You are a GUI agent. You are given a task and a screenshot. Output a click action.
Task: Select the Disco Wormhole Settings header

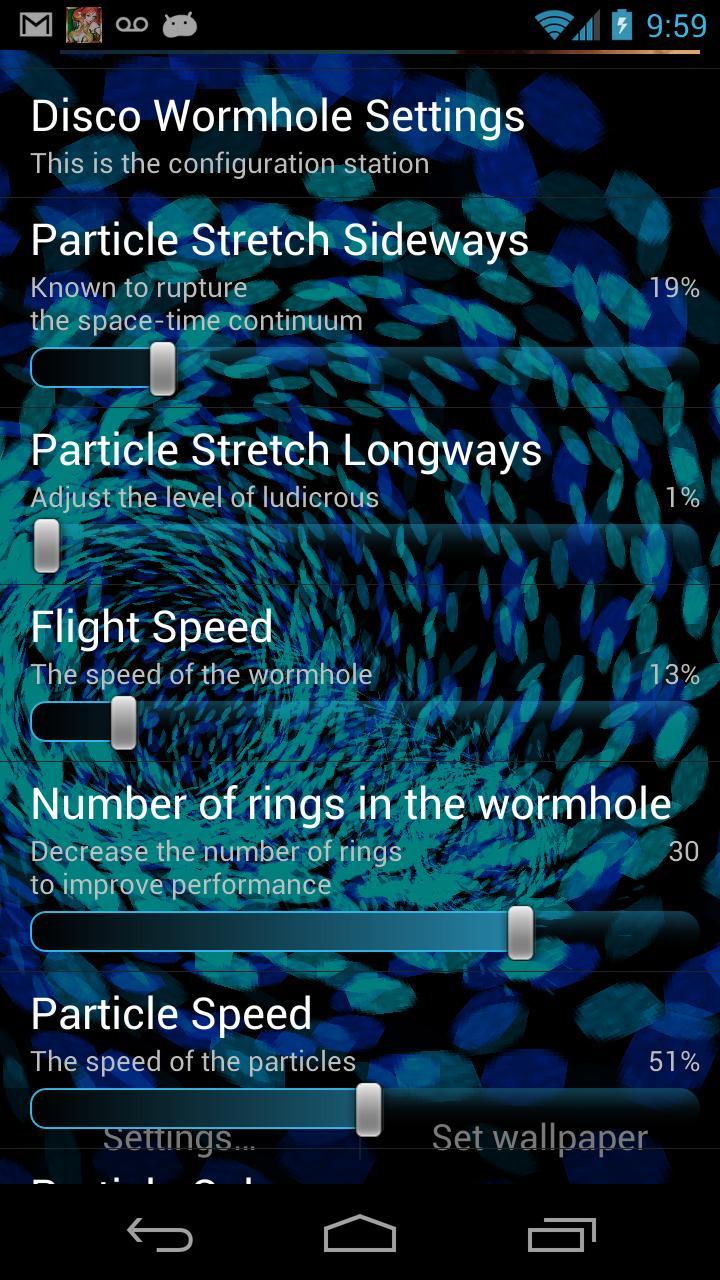pos(277,115)
